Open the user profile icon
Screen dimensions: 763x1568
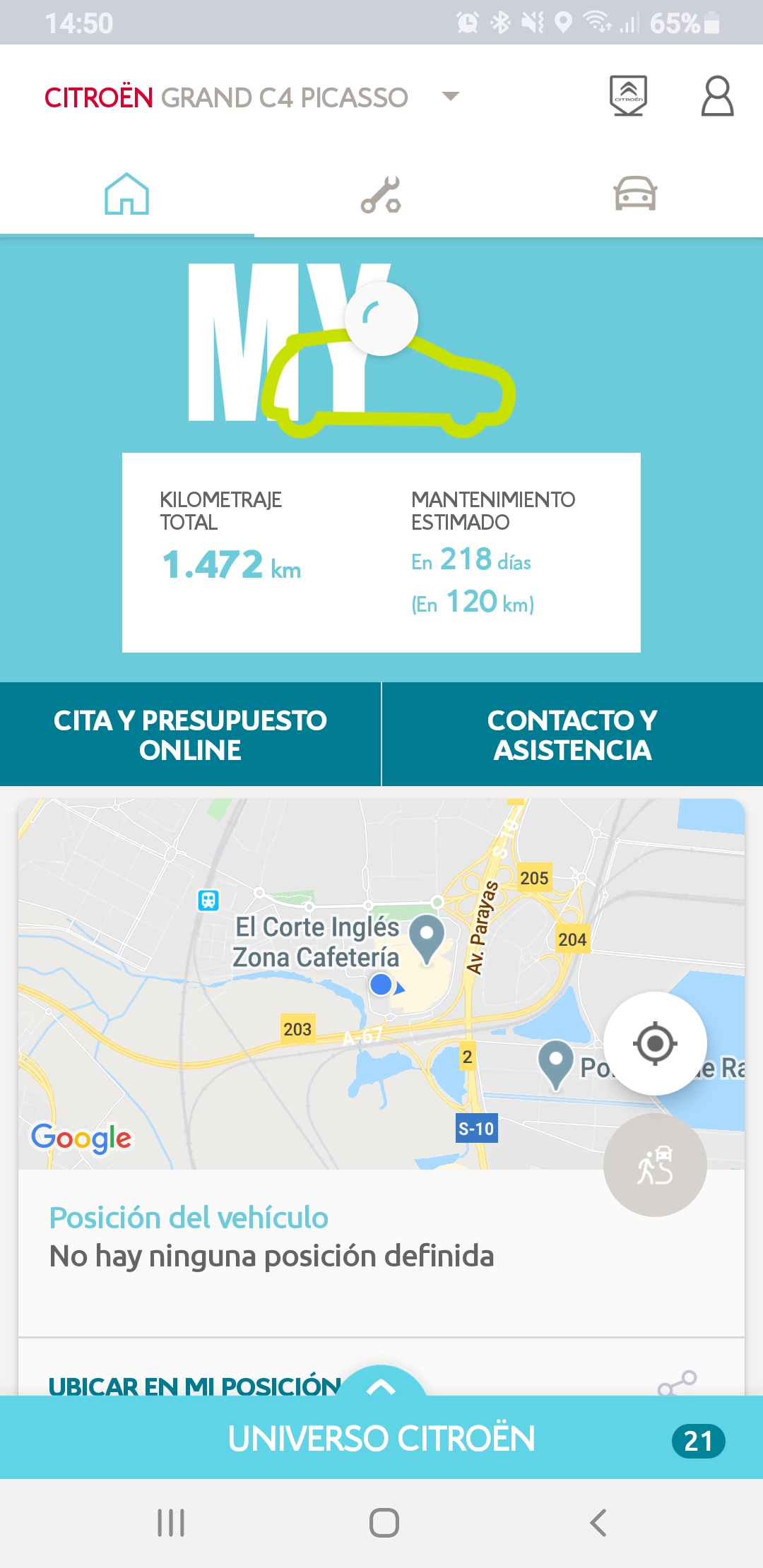coord(717,95)
